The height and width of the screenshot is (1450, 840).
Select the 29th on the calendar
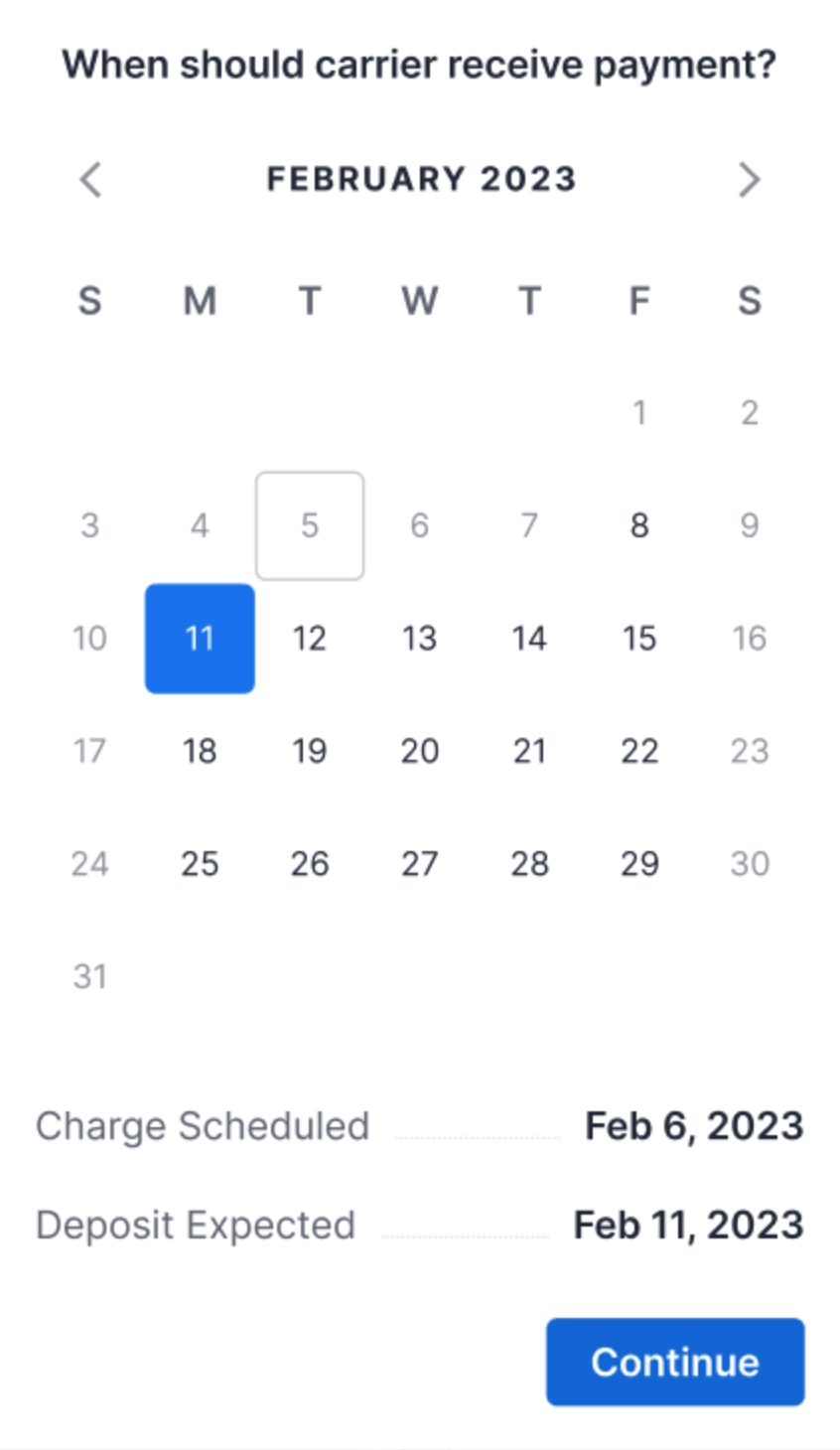(639, 864)
